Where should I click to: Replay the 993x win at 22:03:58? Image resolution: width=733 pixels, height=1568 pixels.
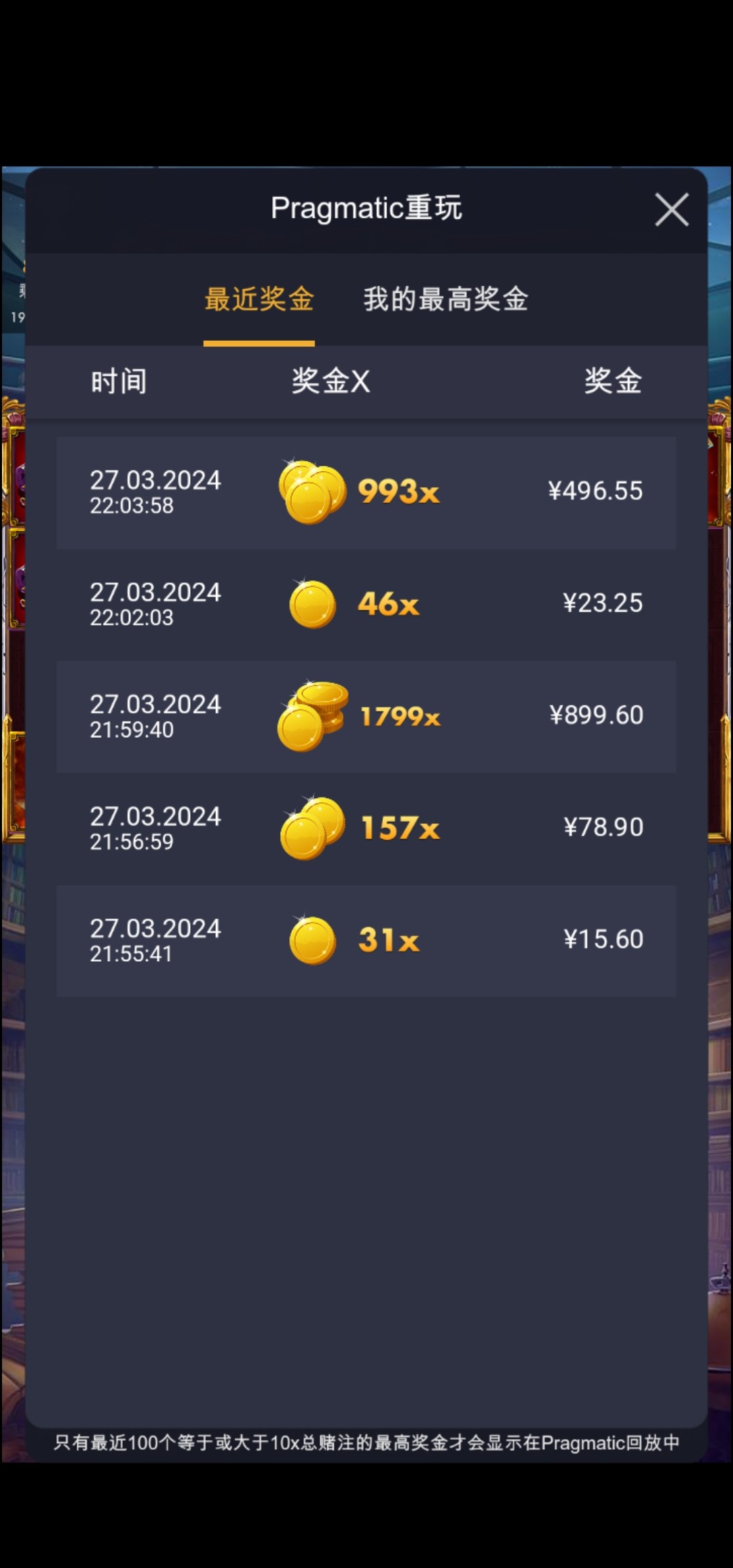point(366,493)
